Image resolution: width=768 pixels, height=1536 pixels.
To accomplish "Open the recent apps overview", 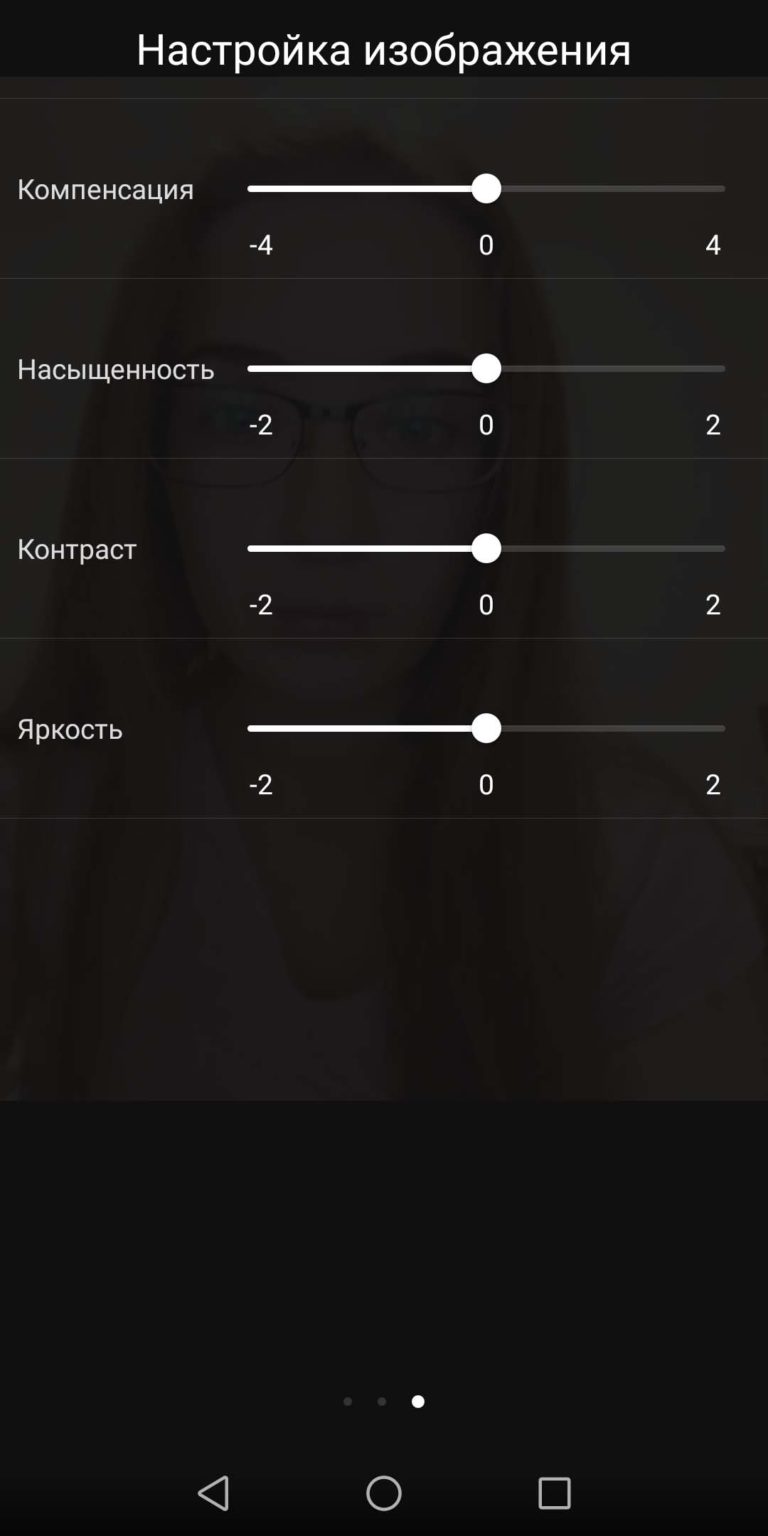I will tap(554, 1493).
